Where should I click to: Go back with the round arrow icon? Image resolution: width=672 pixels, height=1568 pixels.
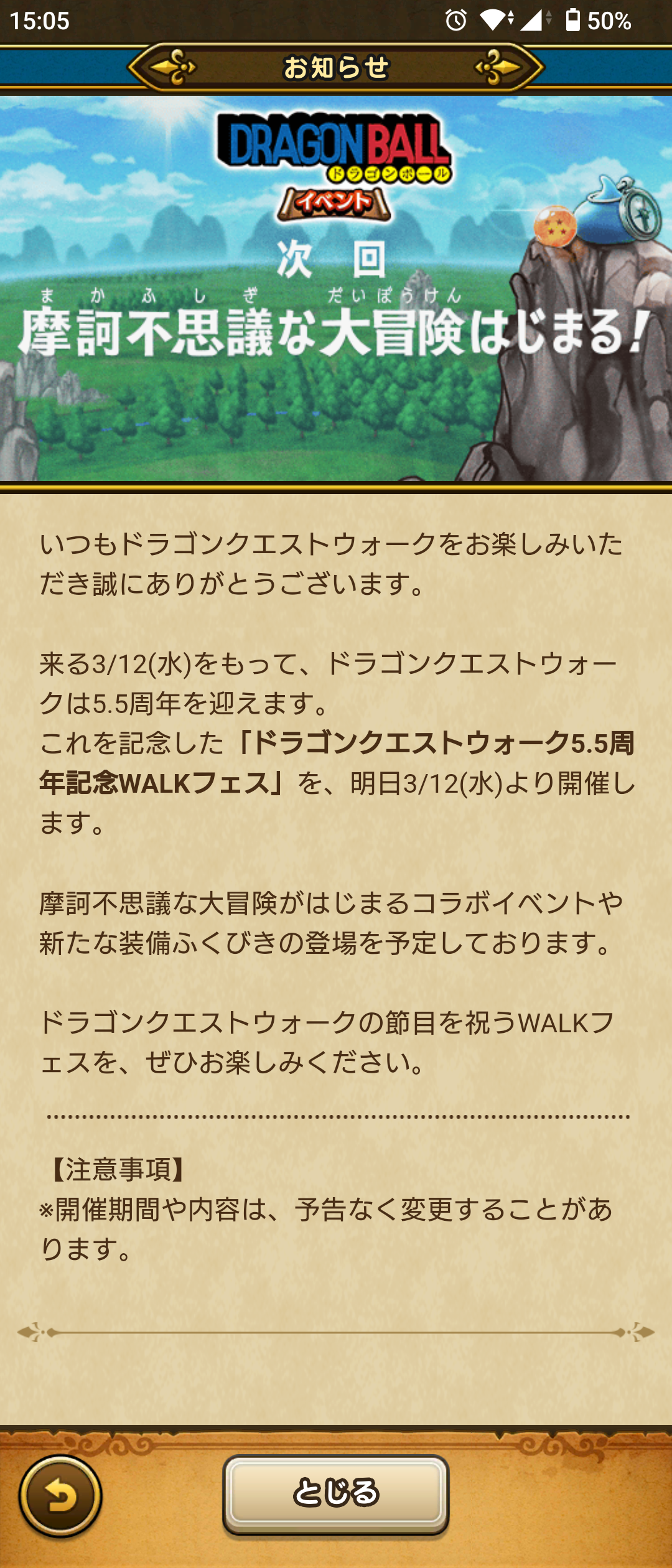(x=60, y=1496)
